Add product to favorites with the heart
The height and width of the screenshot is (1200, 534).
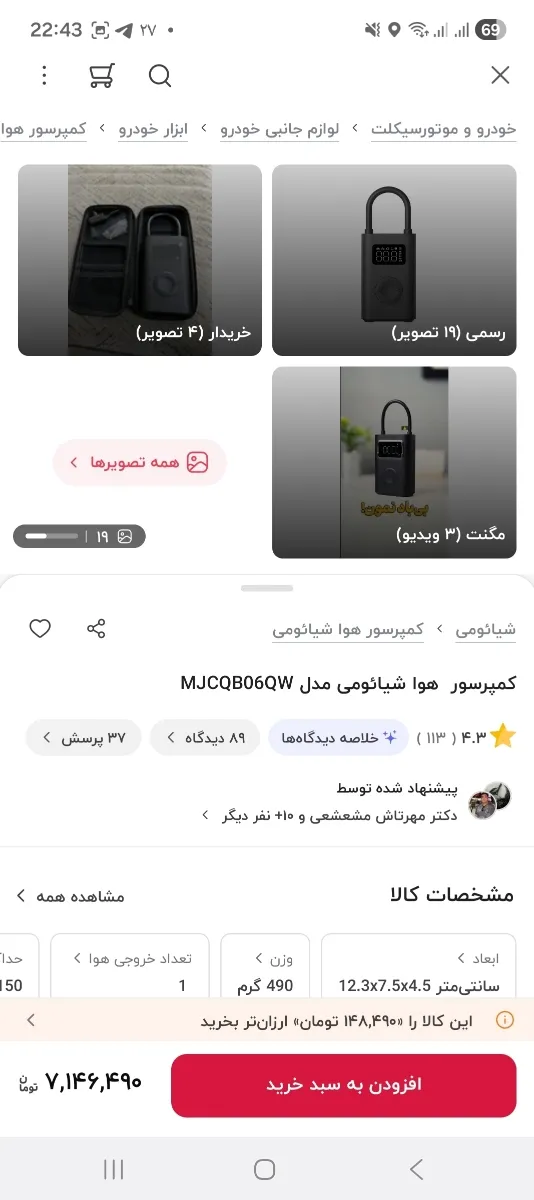[40, 629]
